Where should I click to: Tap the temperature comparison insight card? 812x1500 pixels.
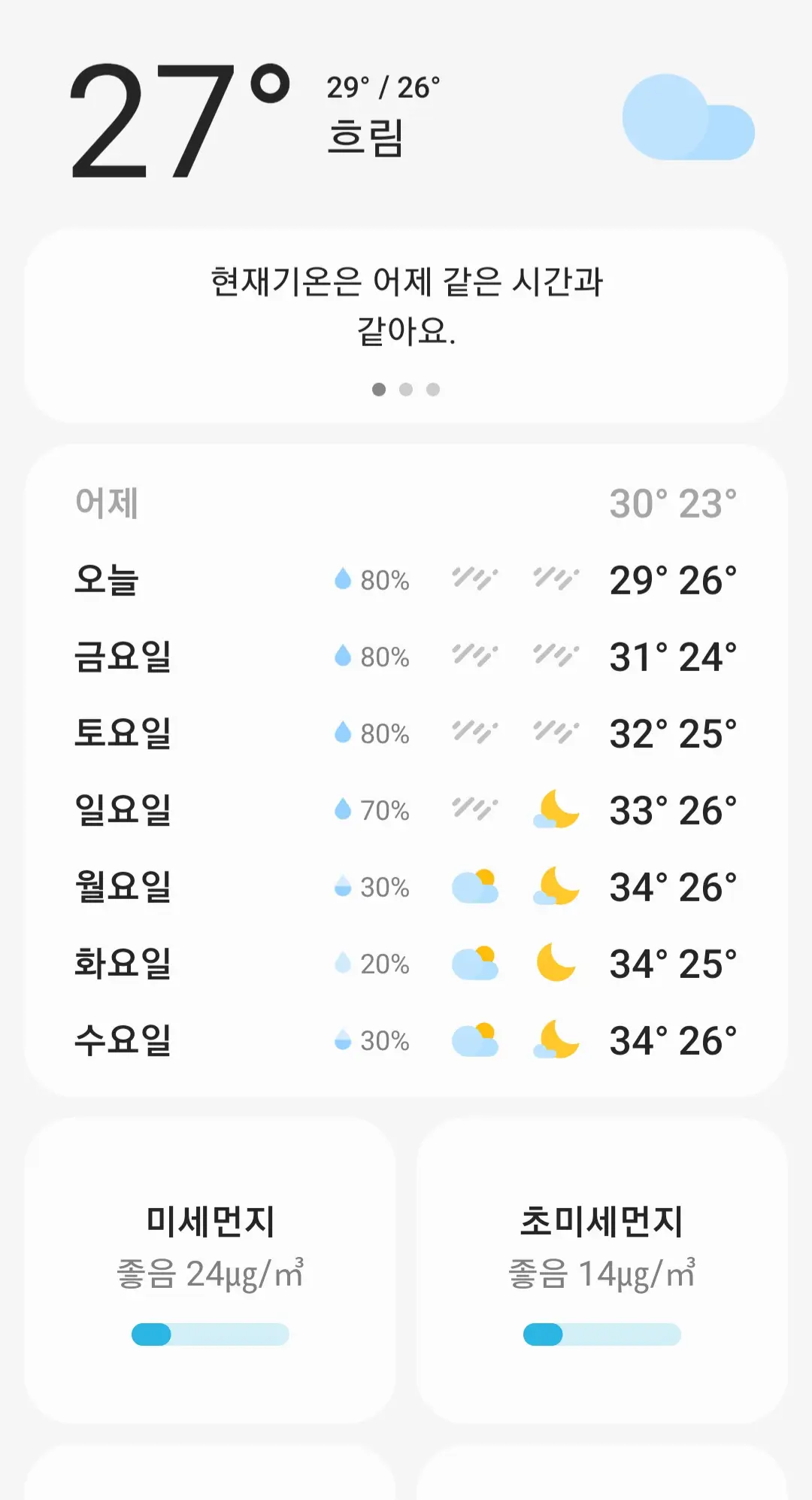[x=406, y=326]
